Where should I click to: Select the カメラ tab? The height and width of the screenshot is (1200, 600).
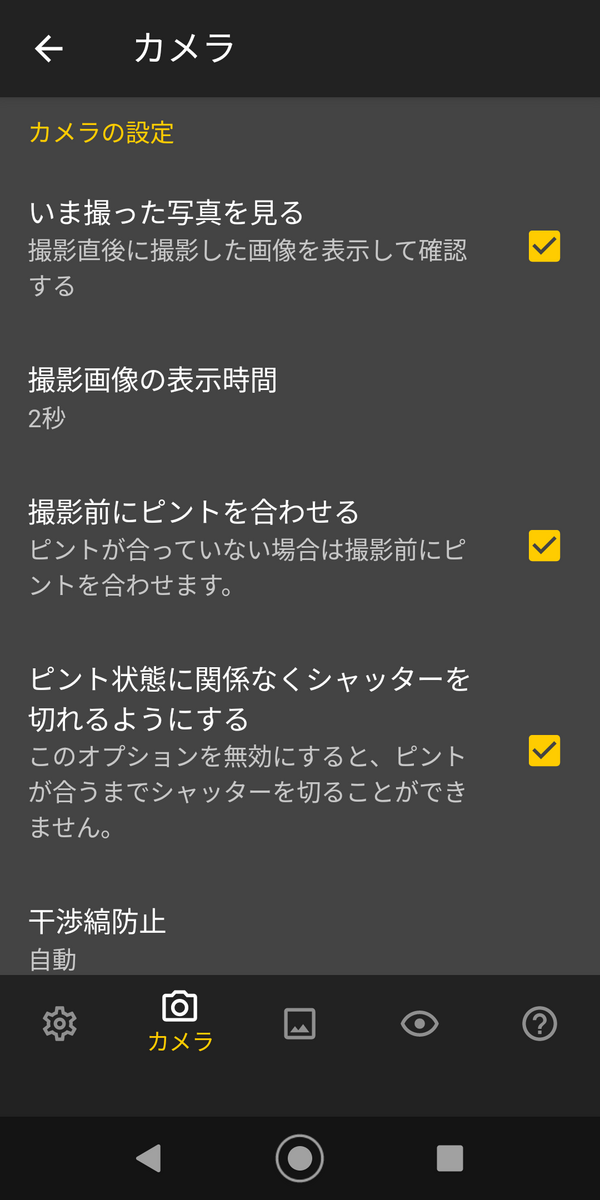coord(180,1022)
